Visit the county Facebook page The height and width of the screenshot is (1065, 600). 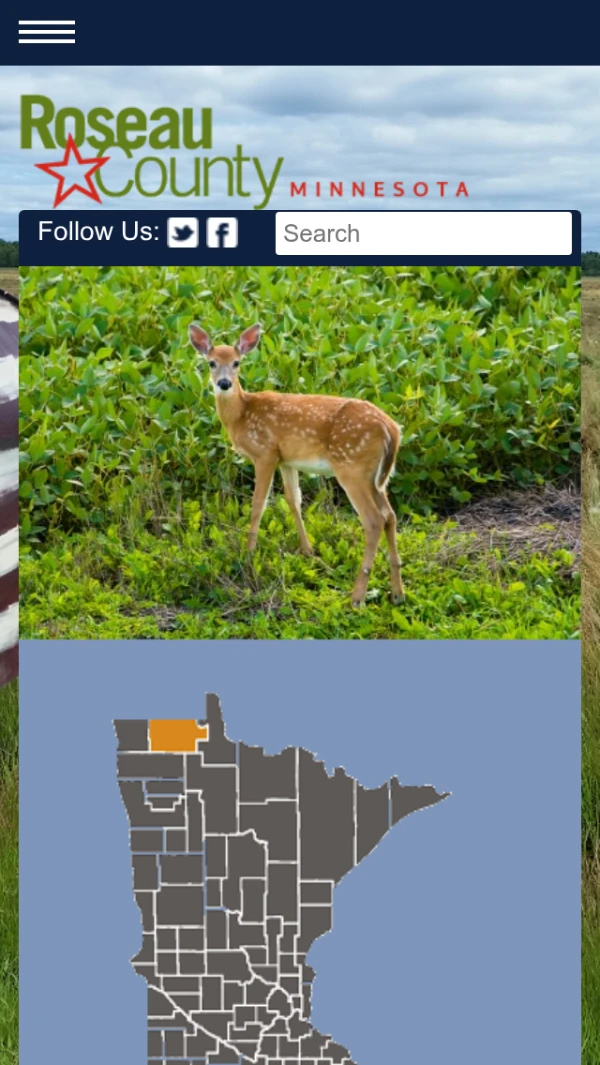coord(222,233)
